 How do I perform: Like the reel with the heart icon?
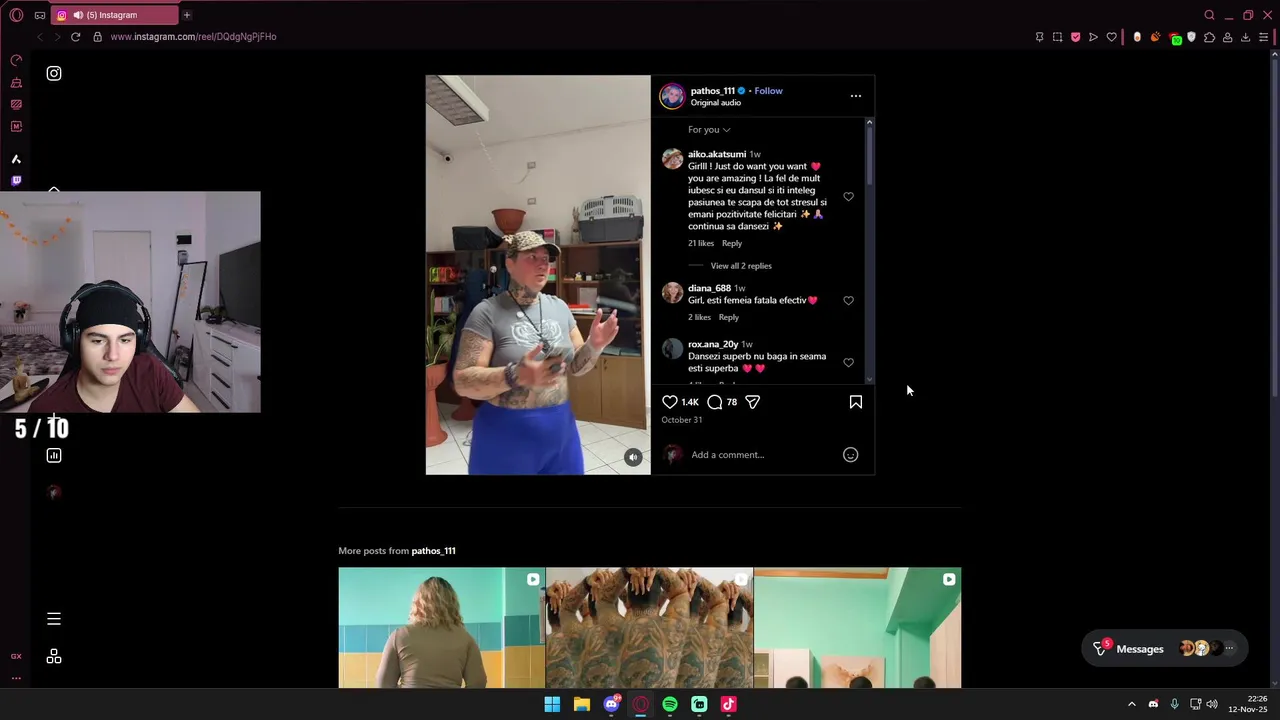click(x=670, y=402)
